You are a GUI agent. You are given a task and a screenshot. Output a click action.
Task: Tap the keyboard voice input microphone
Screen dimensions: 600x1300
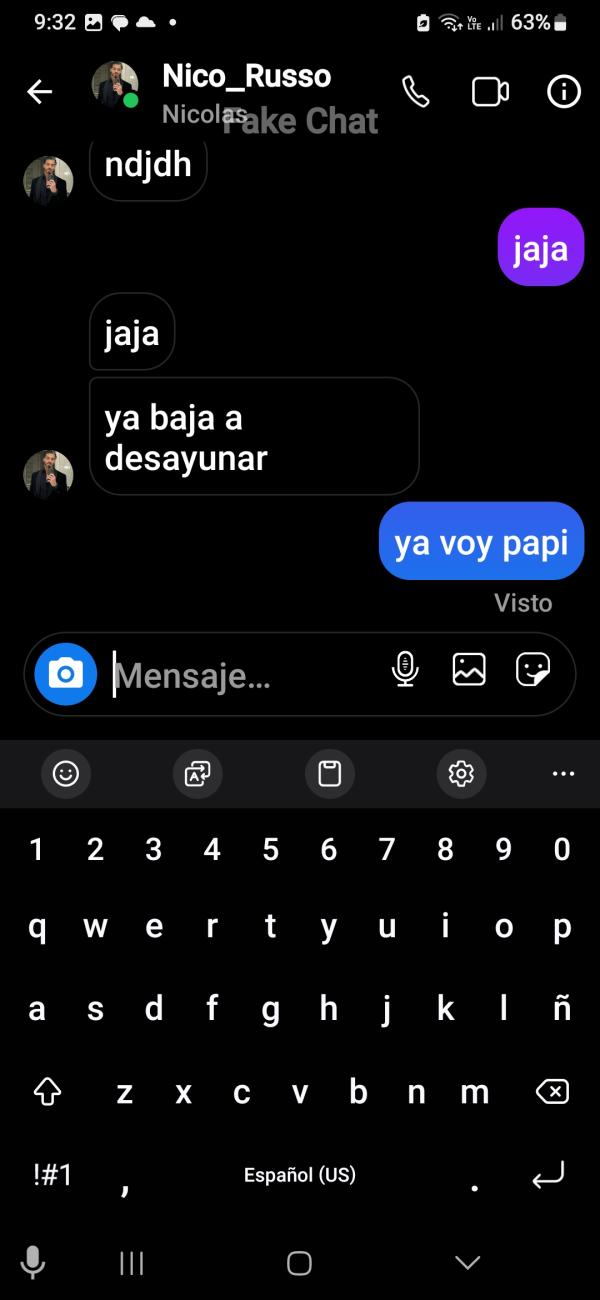[x=33, y=1263]
